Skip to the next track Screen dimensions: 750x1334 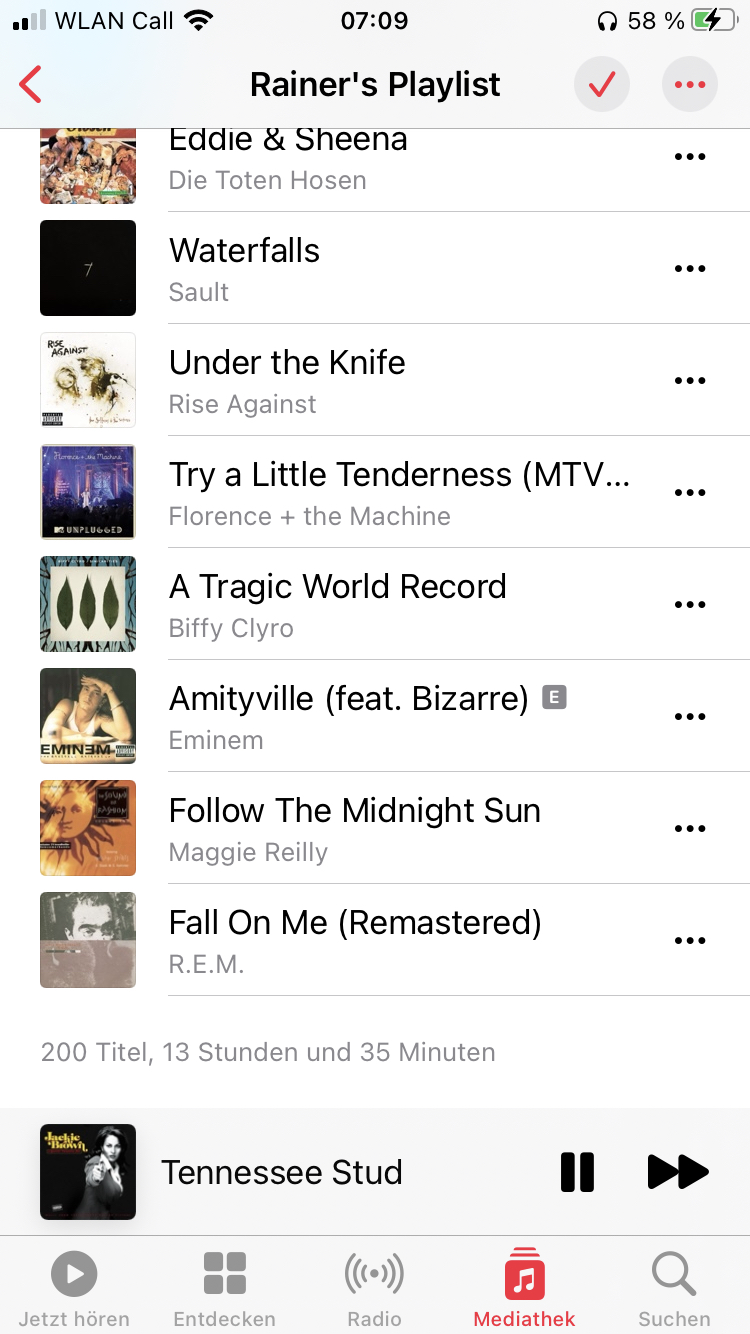point(677,1172)
